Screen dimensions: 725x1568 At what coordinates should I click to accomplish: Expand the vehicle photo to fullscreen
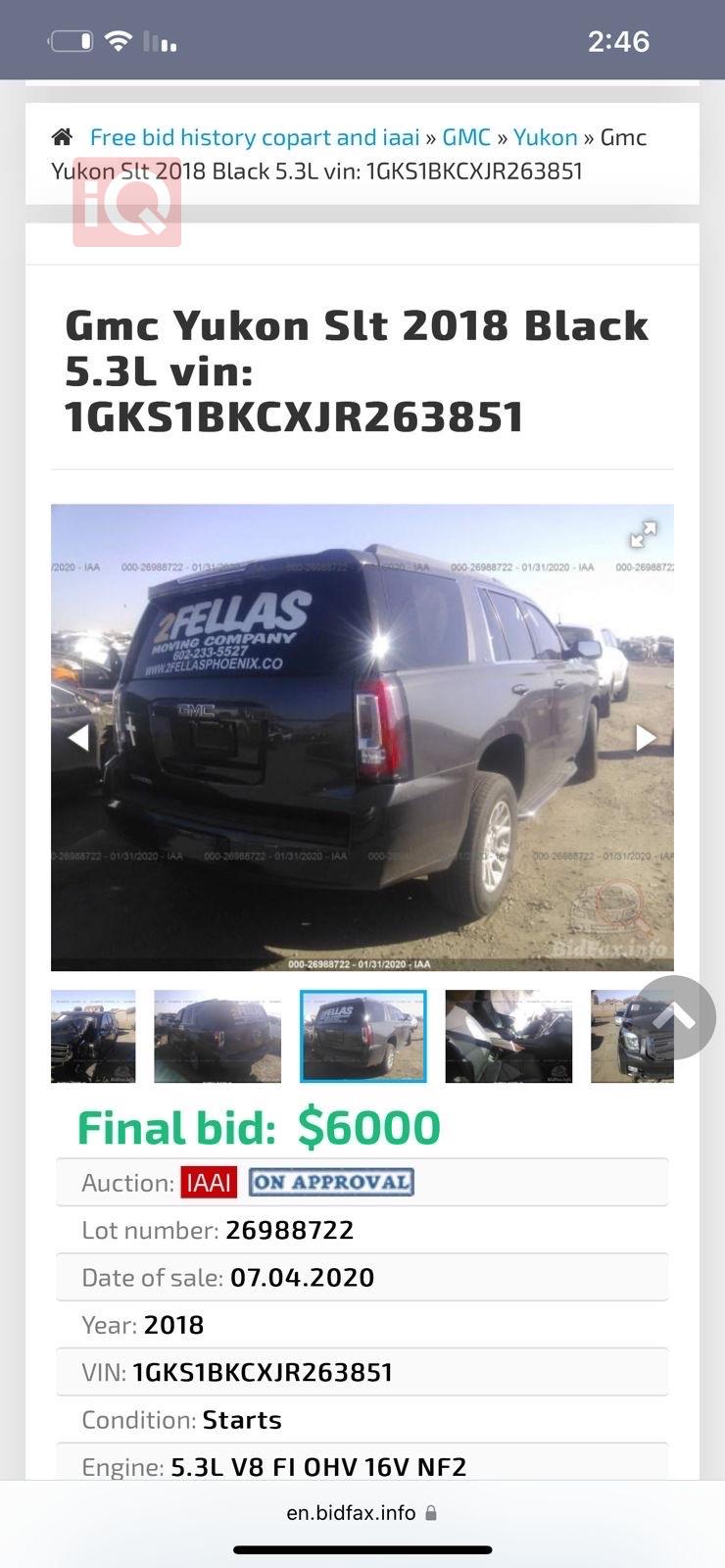point(643,535)
